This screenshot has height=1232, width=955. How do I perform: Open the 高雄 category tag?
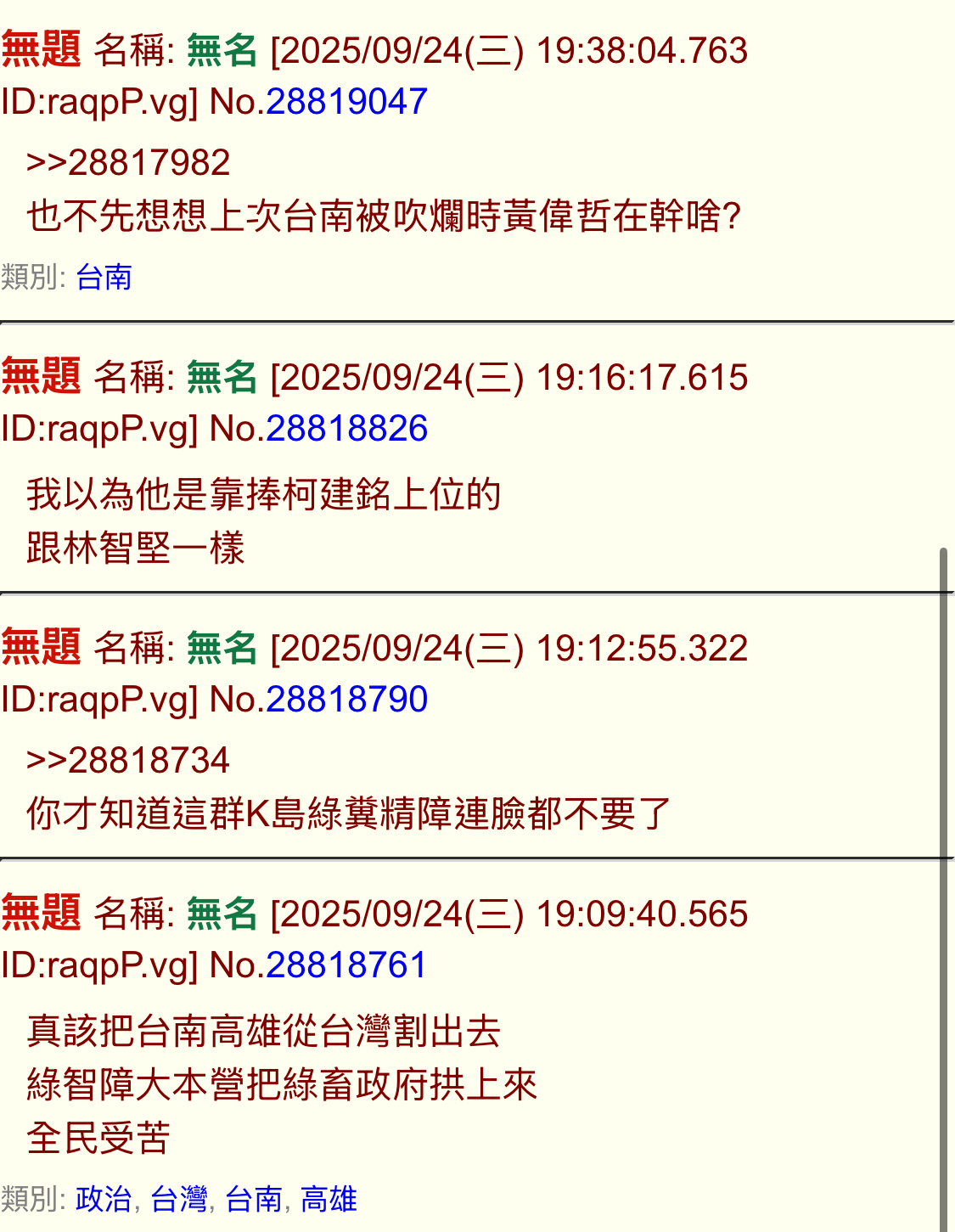click(x=329, y=1199)
